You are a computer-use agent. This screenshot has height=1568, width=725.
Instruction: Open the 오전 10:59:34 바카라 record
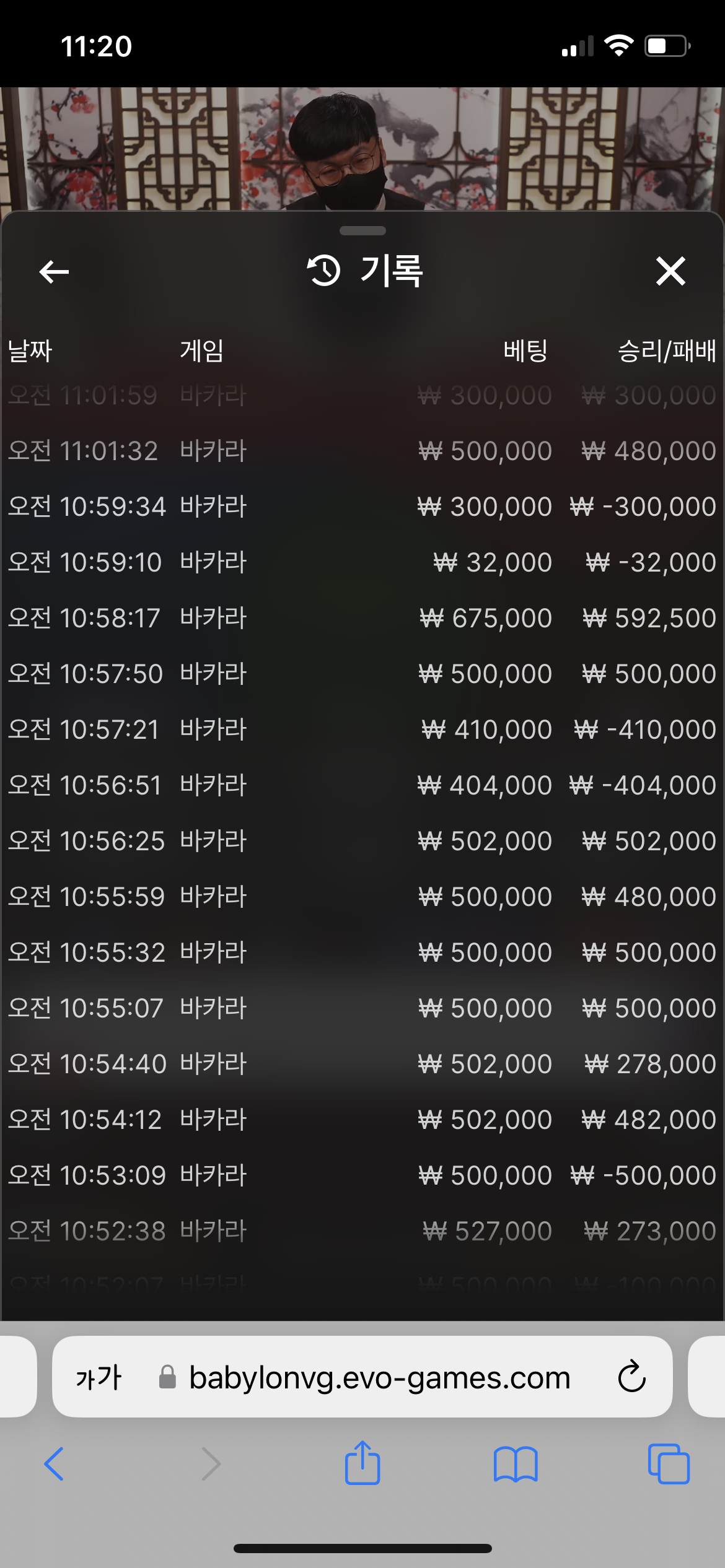362,507
